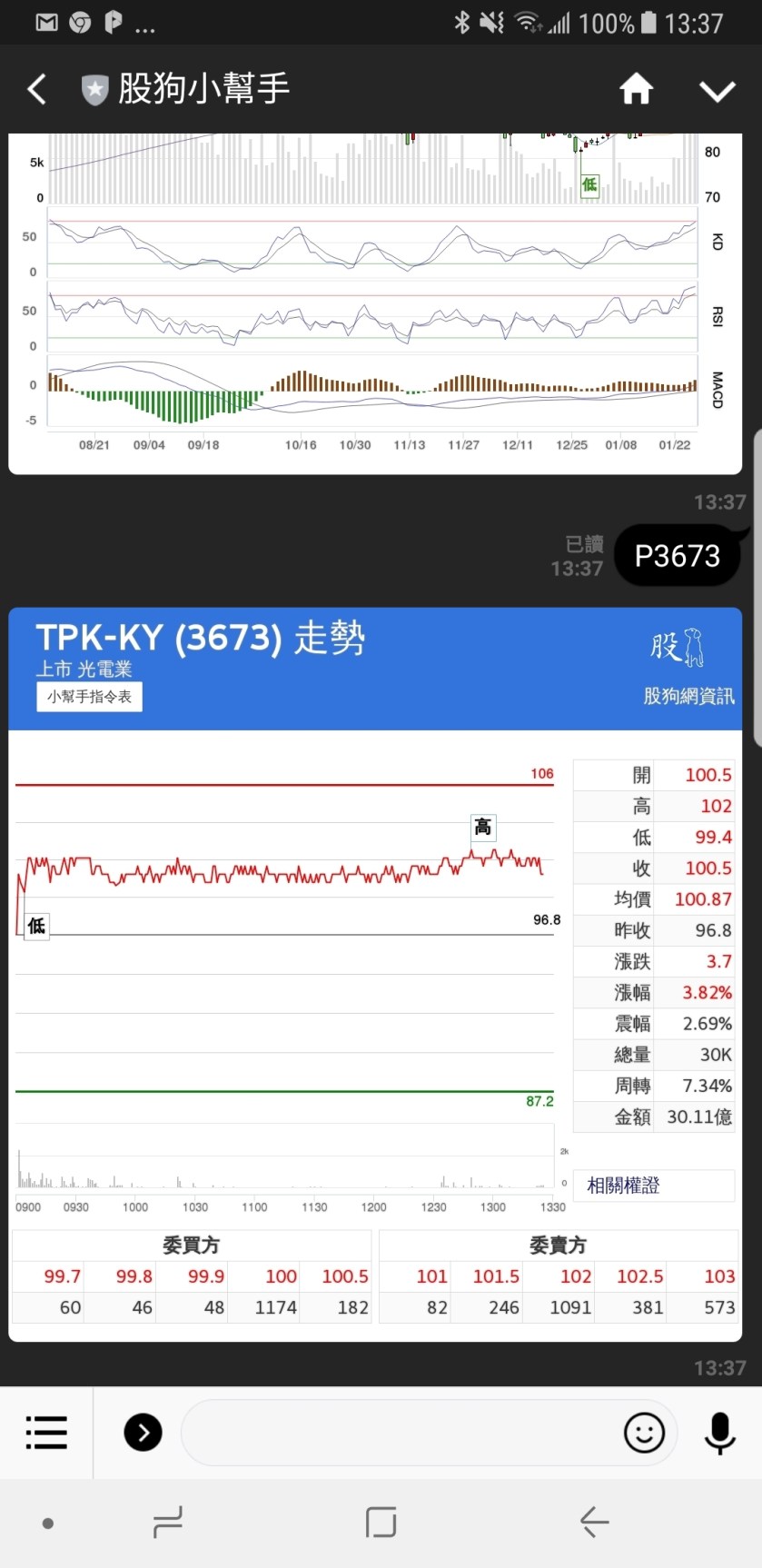Focus the message input field
Viewport: 762px width, 1568px height.
click(400, 1433)
